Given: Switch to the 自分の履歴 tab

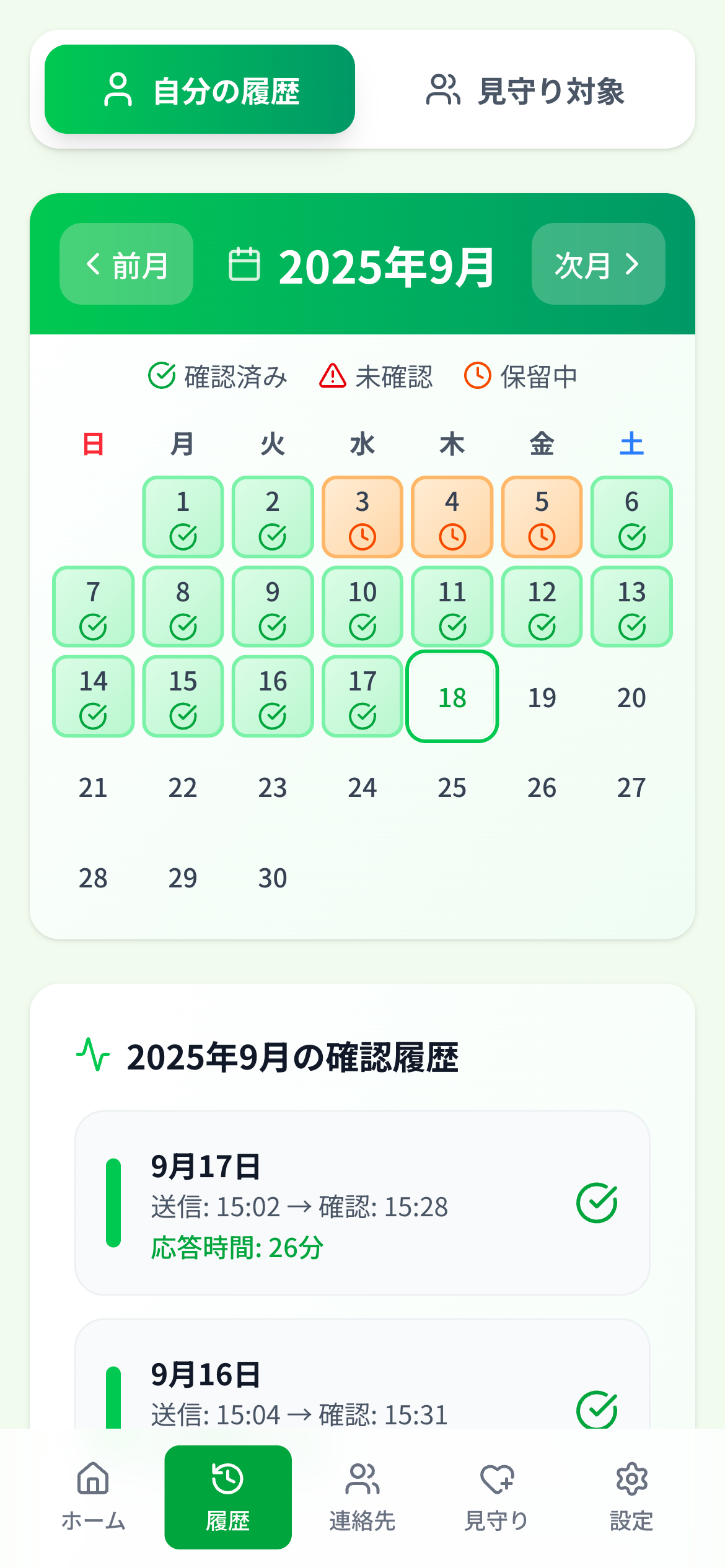Looking at the screenshot, I should tap(201, 91).
